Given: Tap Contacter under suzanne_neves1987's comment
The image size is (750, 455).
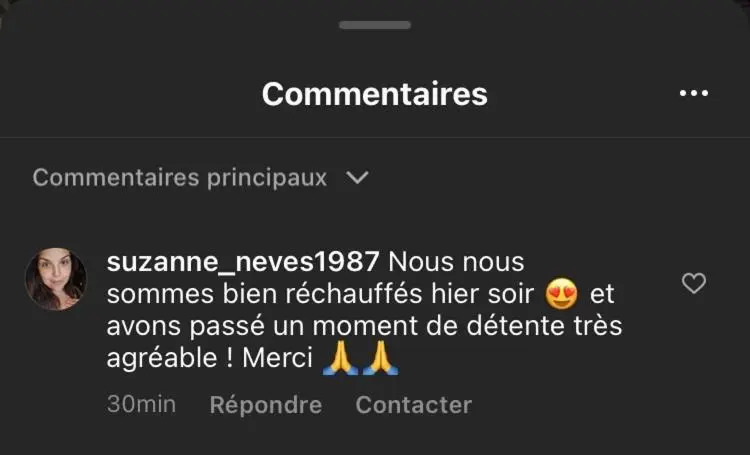Looking at the screenshot, I should point(413,405).
